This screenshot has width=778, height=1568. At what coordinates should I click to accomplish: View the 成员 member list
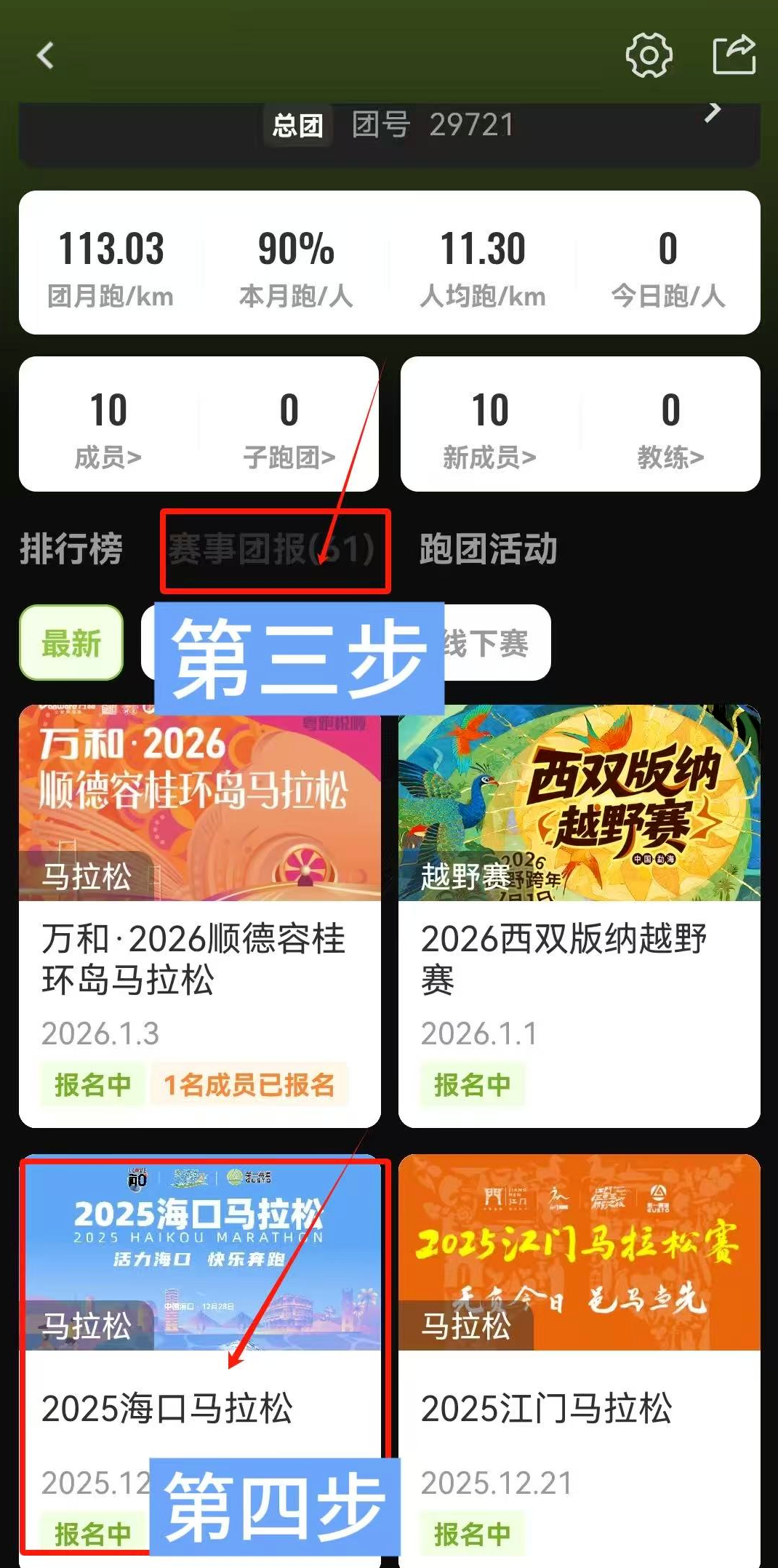point(108,425)
